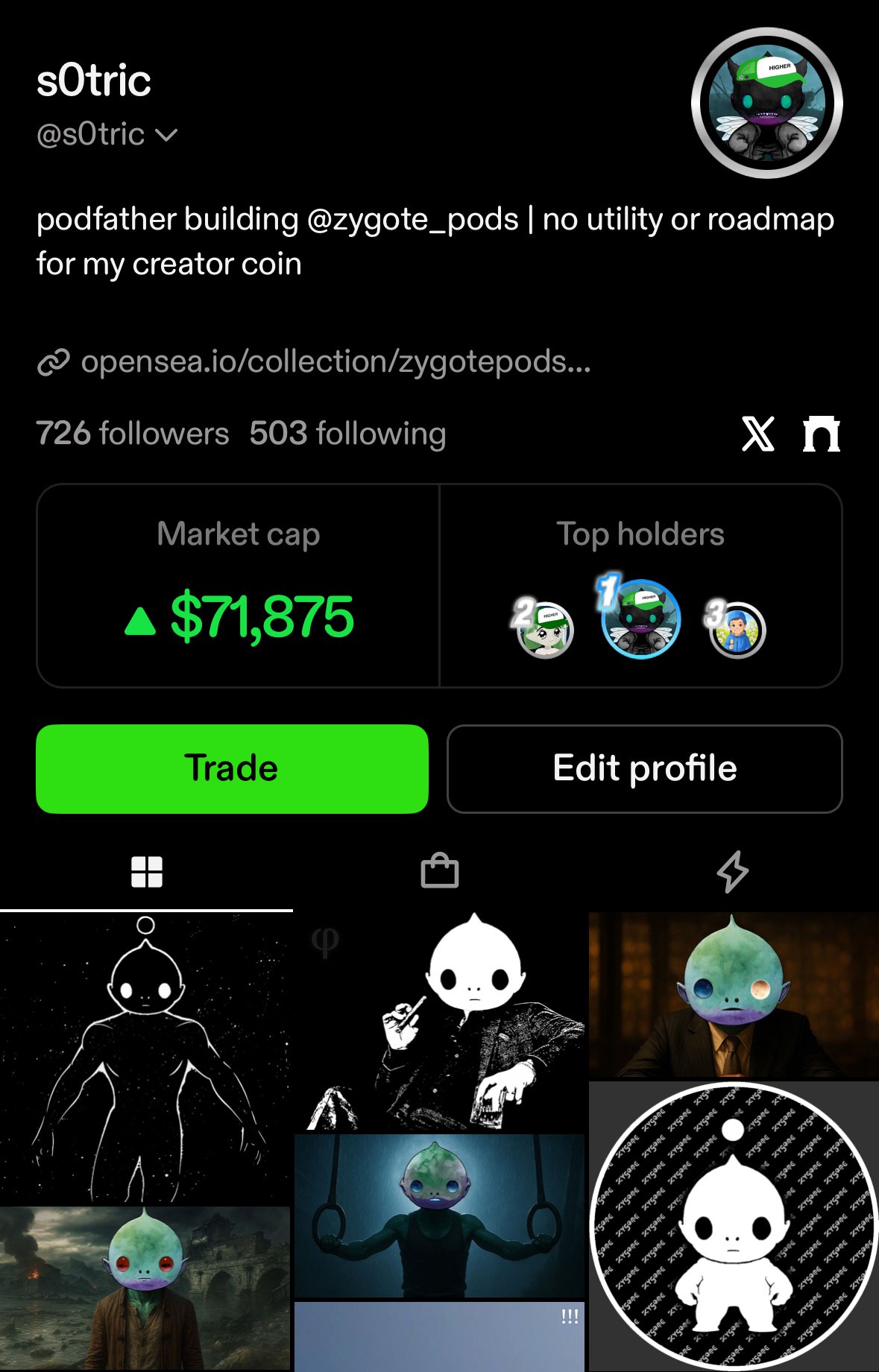879x1372 pixels.
Task: Open the black-and-white smoking figure post
Action: (x=439, y=1021)
